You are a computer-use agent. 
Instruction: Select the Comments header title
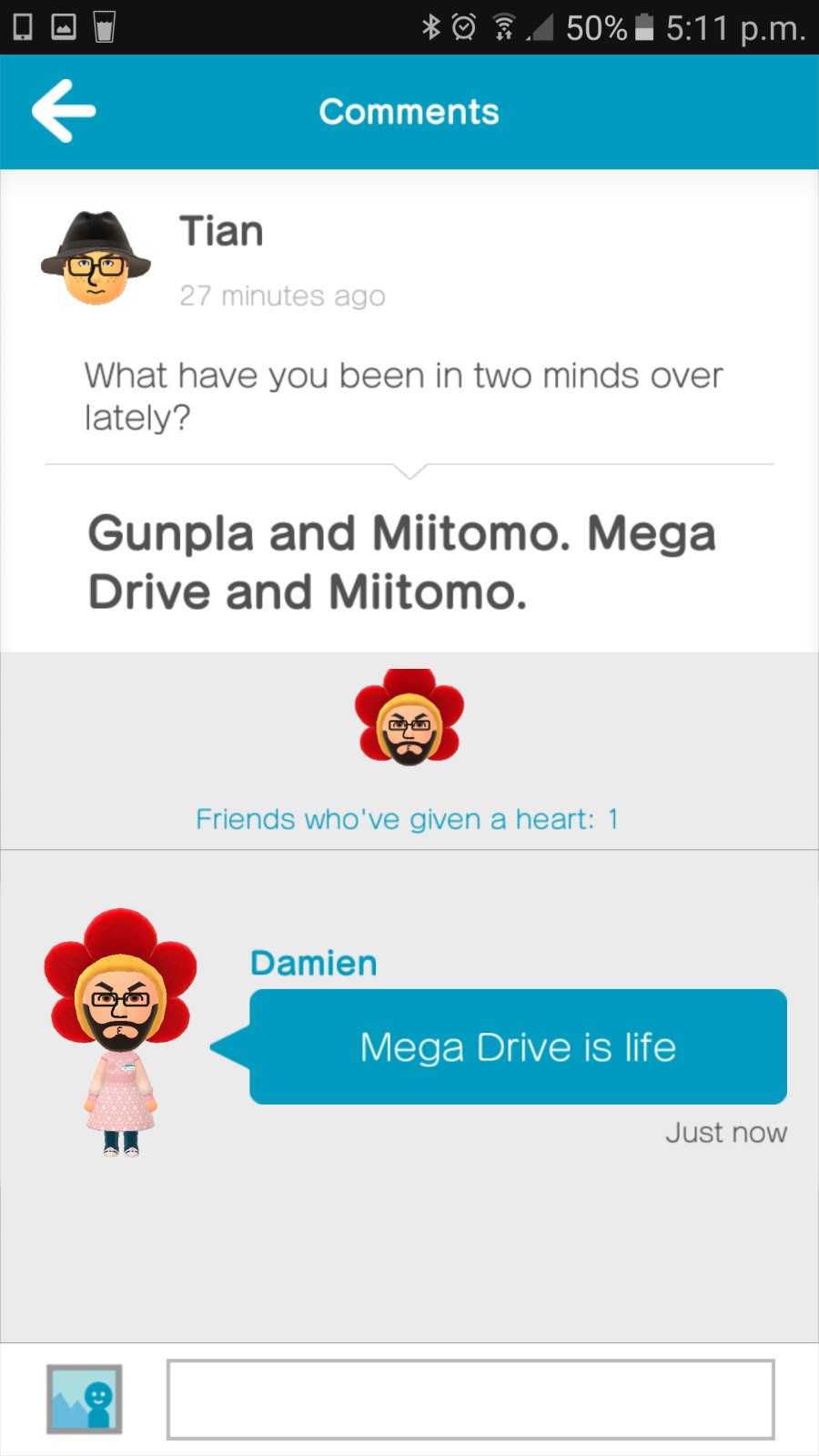point(408,111)
